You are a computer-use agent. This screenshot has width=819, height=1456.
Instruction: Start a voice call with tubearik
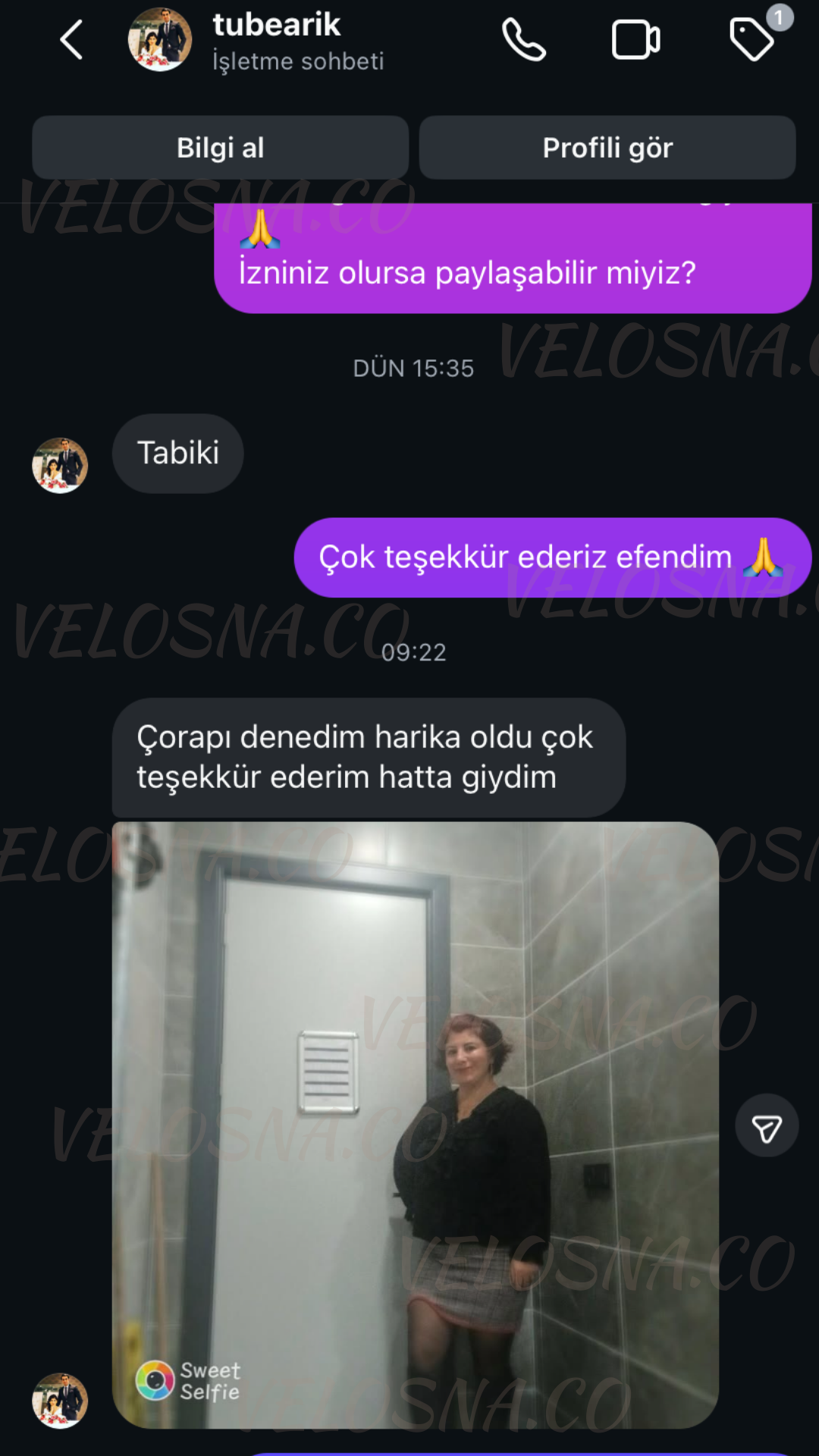pos(523,40)
